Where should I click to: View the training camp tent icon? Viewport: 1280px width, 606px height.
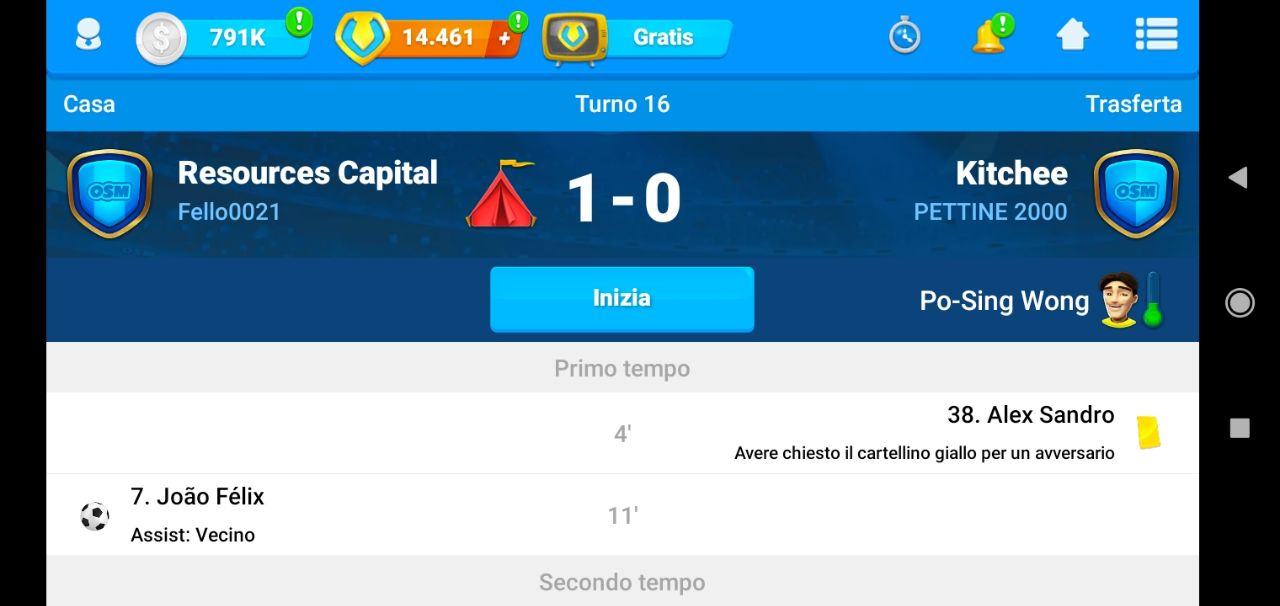click(x=501, y=194)
